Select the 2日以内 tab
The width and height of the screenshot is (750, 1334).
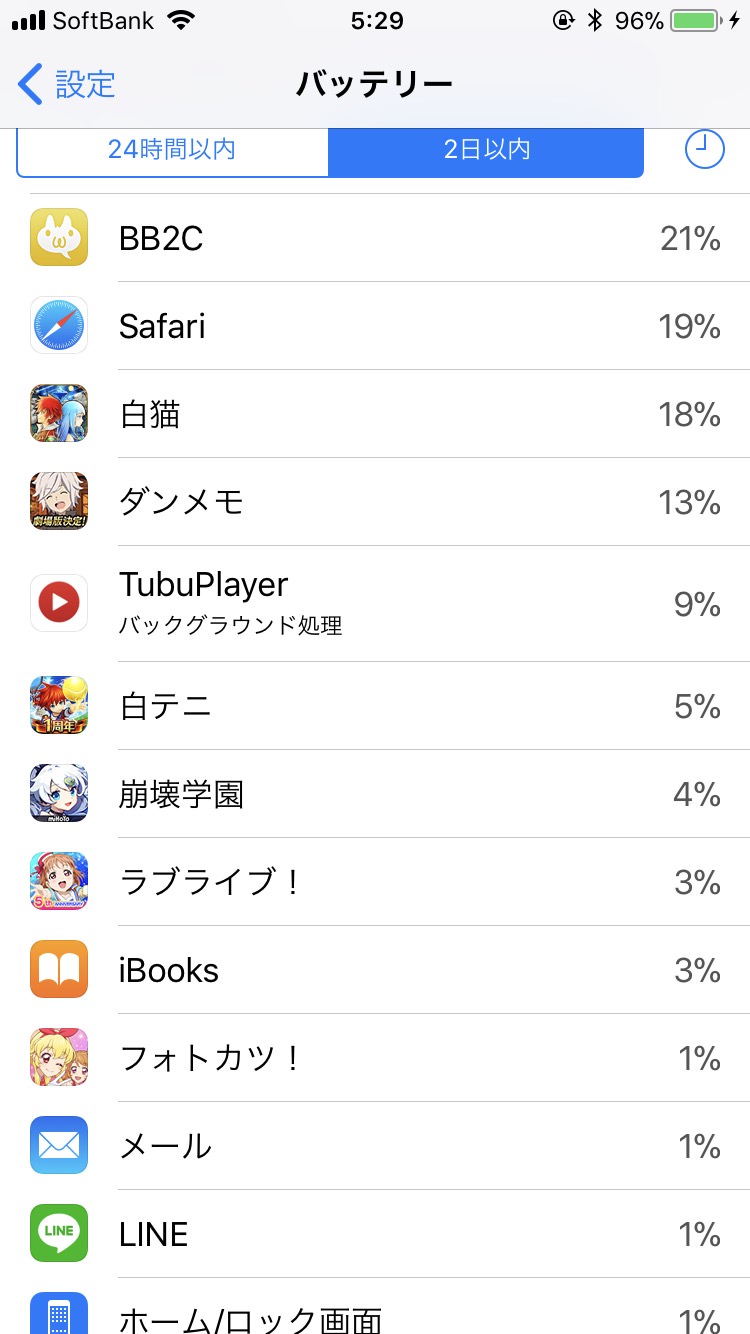[486, 150]
